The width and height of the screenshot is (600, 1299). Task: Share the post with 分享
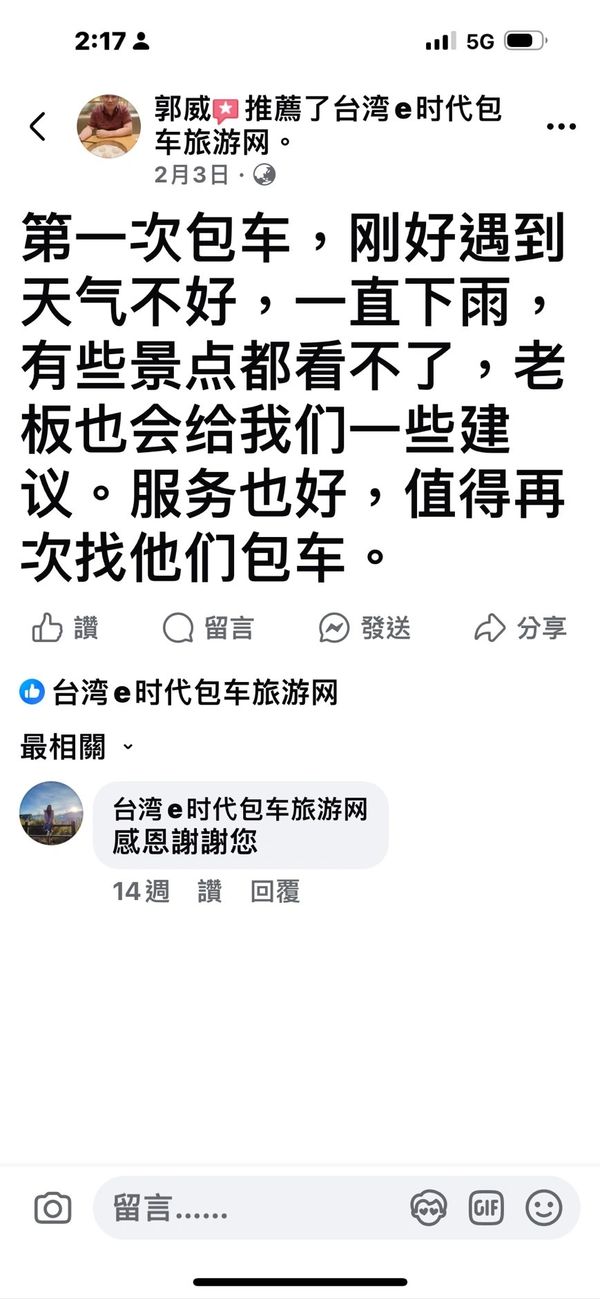(x=520, y=628)
